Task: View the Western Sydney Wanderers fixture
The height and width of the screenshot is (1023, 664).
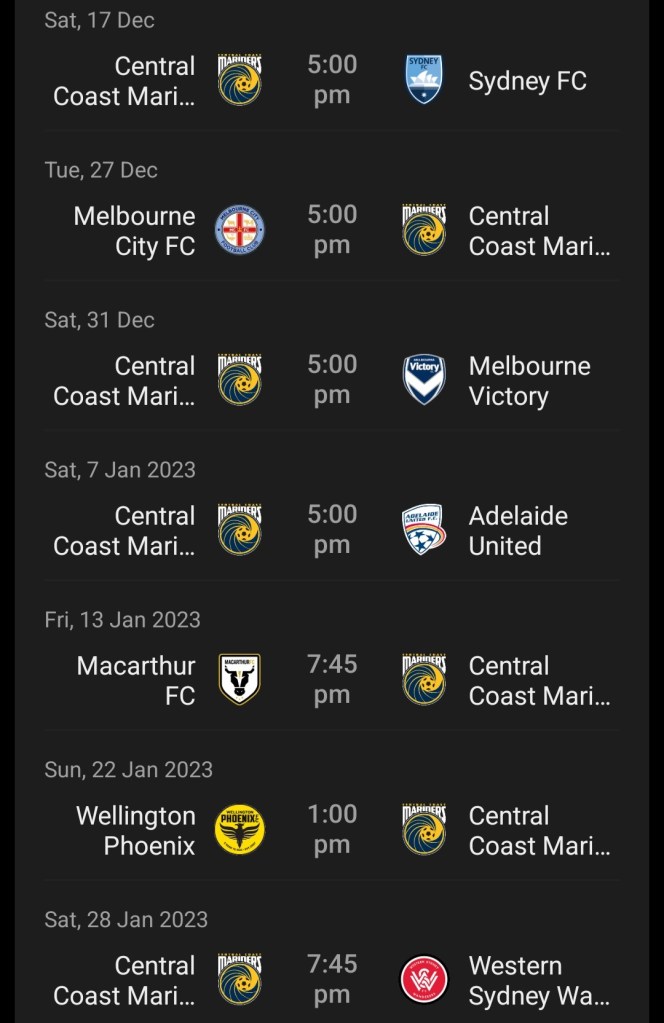Action: pyautogui.click(x=331, y=980)
